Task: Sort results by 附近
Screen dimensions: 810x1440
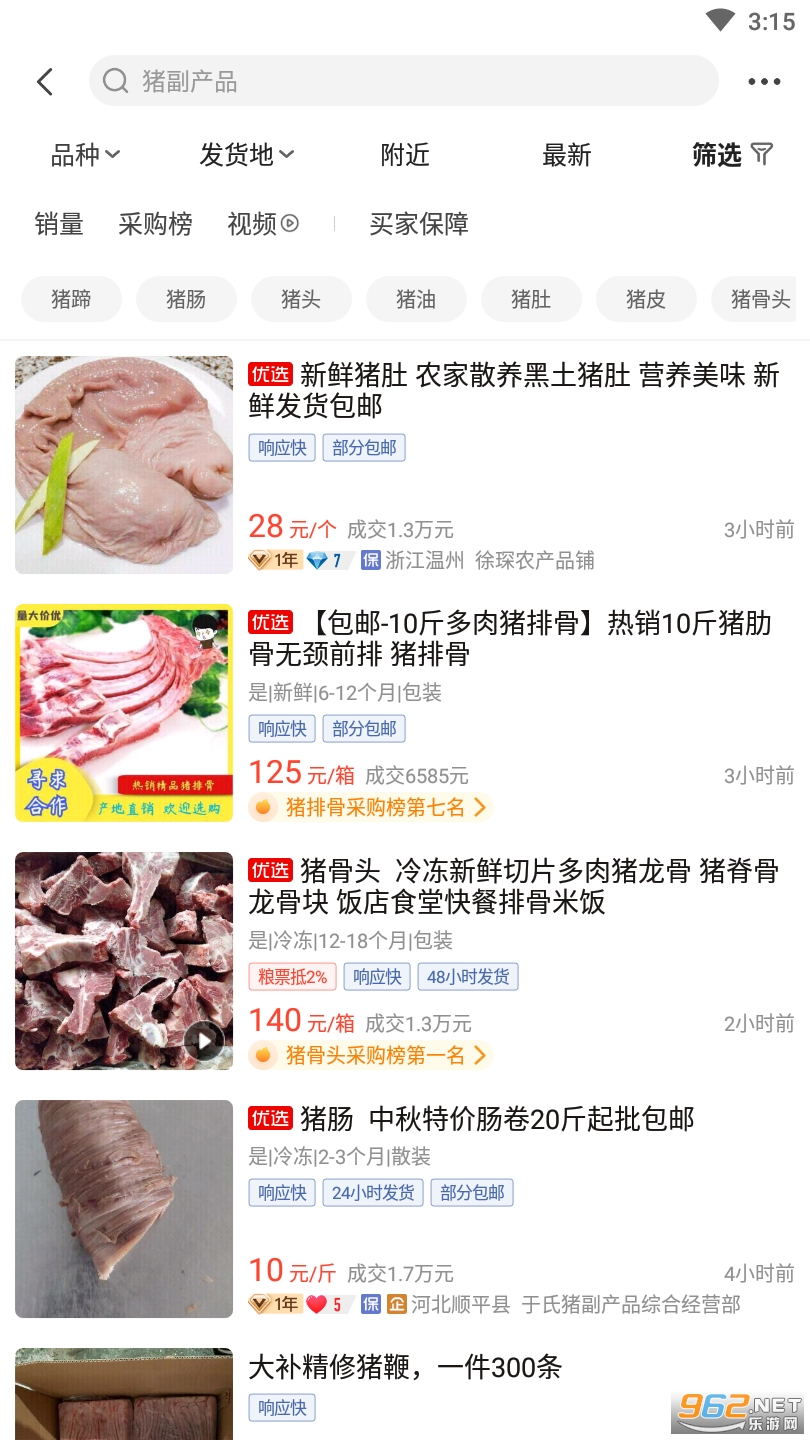Action: tap(405, 155)
